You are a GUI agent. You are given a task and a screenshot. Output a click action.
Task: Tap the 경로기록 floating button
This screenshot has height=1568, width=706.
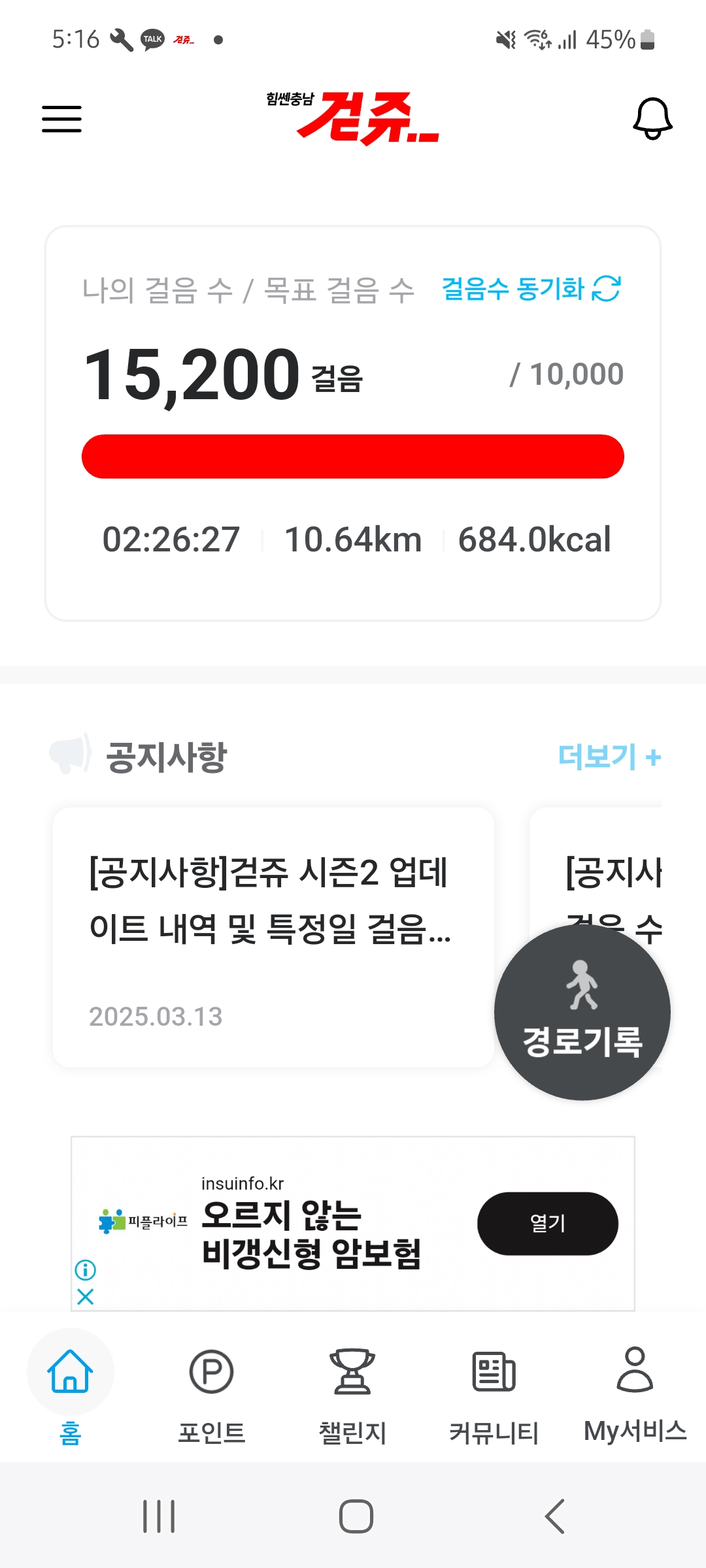tap(582, 1012)
